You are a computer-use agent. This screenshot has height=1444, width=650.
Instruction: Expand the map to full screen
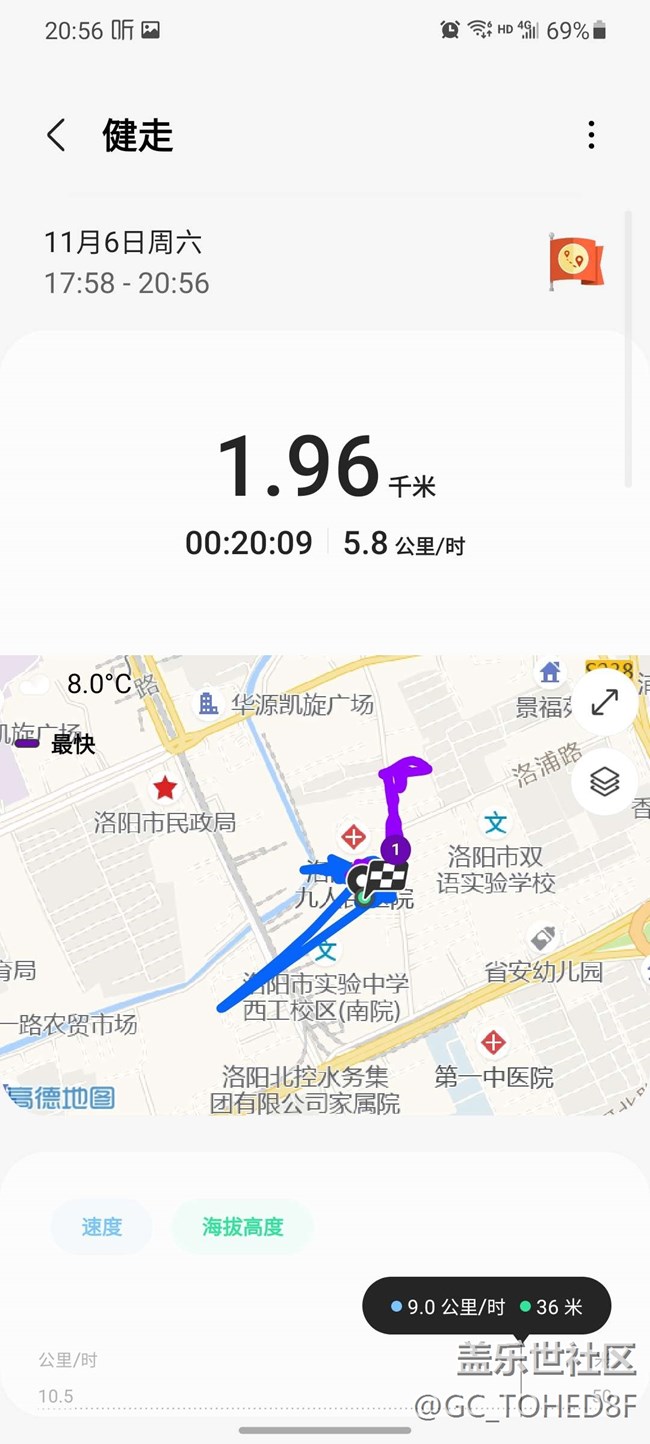(604, 702)
